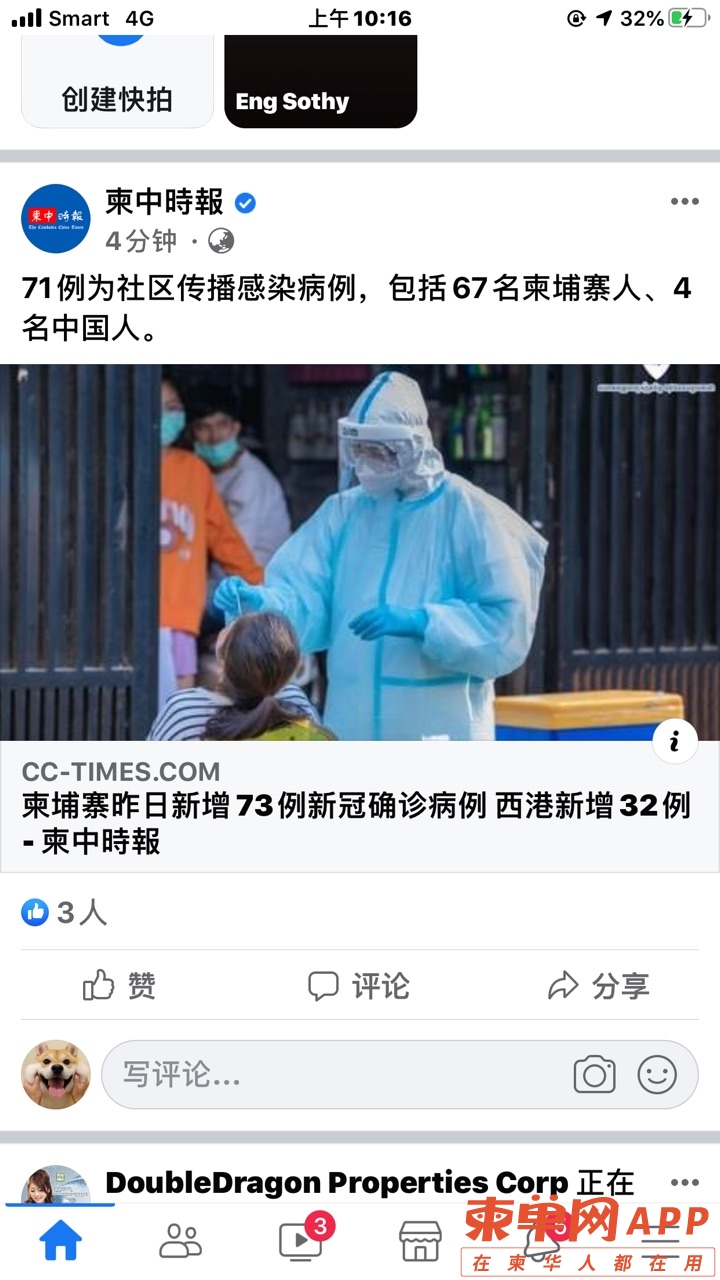Screen dimensions: 720x1280
Task: Open 柬中時報 page profile picture
Action: (56, 218)
